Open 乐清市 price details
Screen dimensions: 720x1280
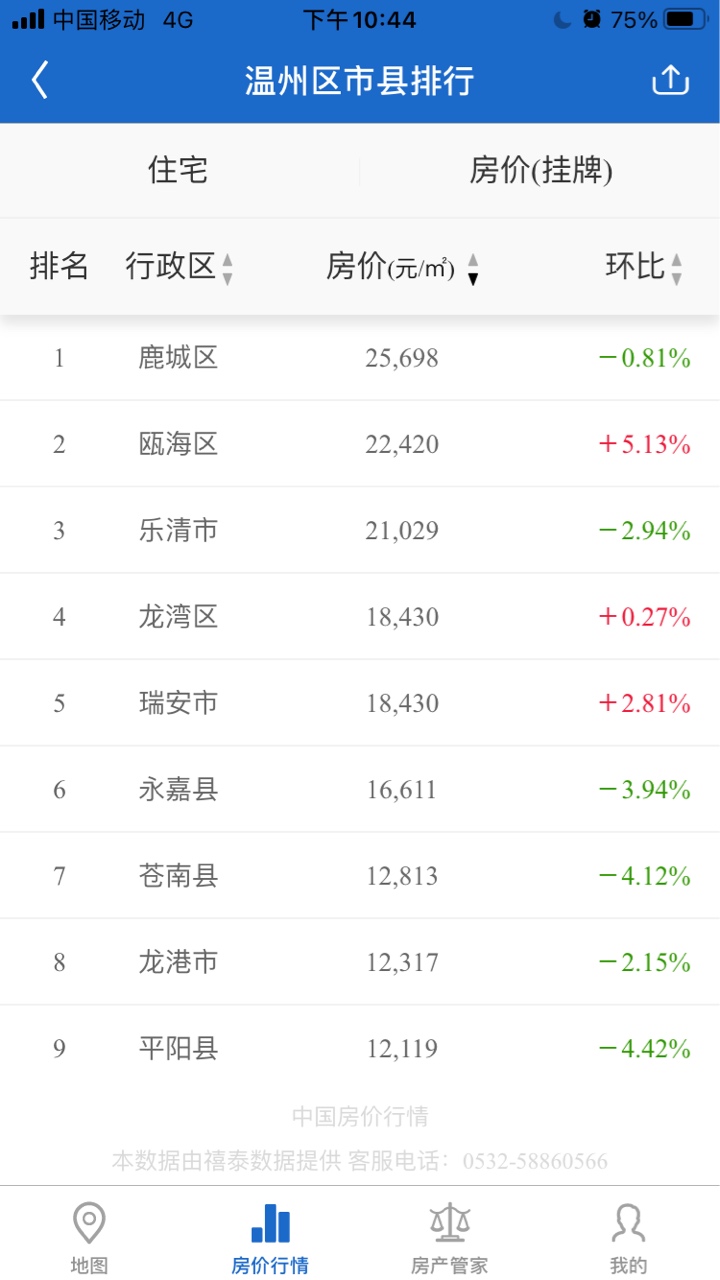click(x=360, y=530)
